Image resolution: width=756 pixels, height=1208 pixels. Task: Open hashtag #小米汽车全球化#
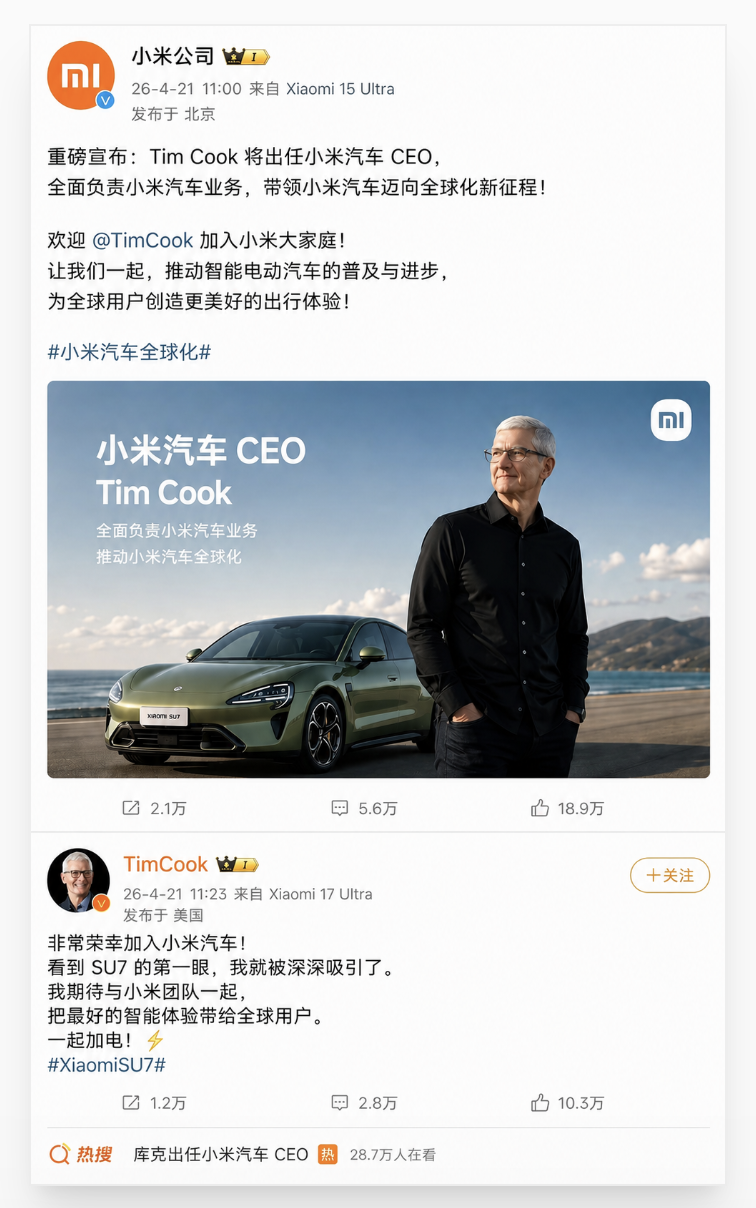[129, 352]
